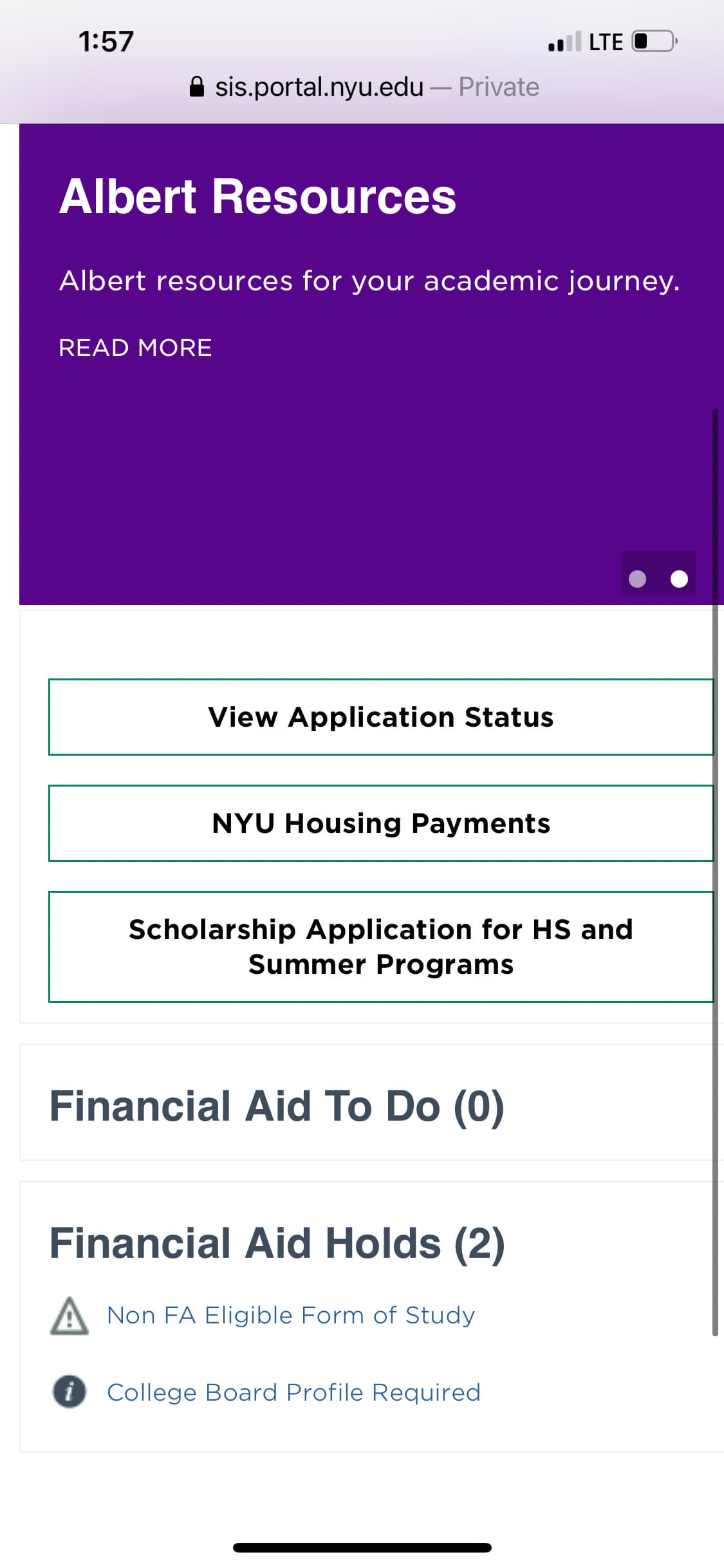The image size is (724, 1568).
Task: Open the Non FA Eligible Form of Study hold
Action: [x=291, y=1315]
